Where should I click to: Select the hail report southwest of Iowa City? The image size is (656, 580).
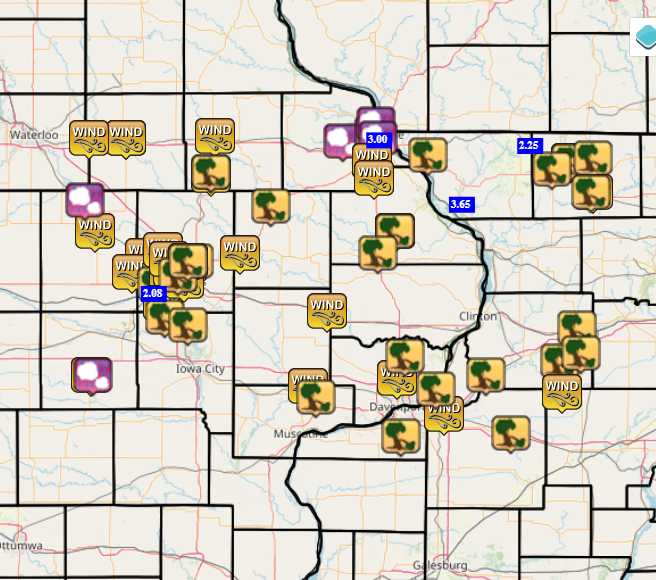93,375
